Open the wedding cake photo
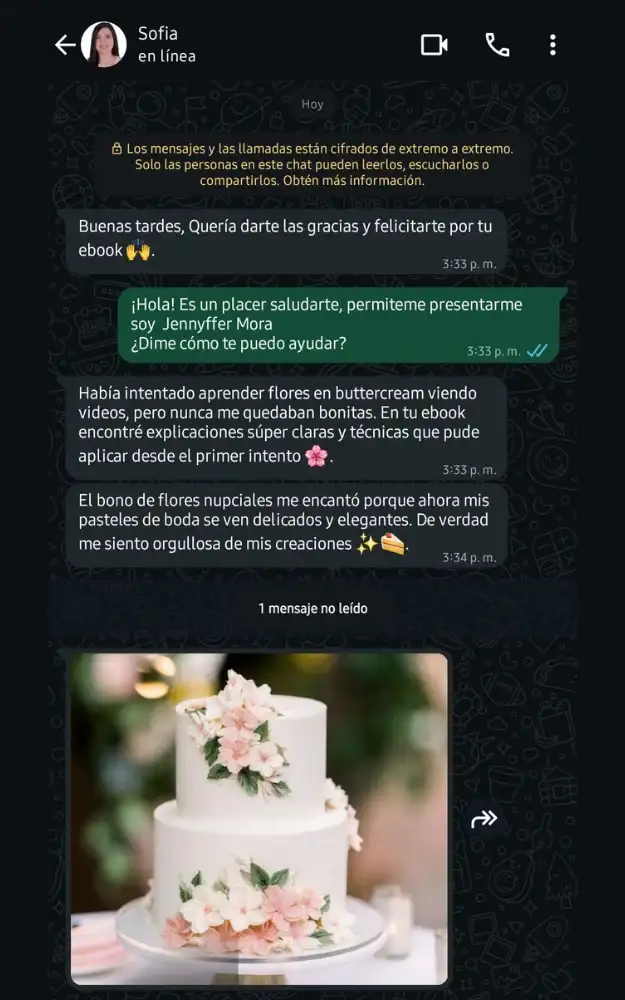Viewport: 625px width, 1000px height. (259, 818)
